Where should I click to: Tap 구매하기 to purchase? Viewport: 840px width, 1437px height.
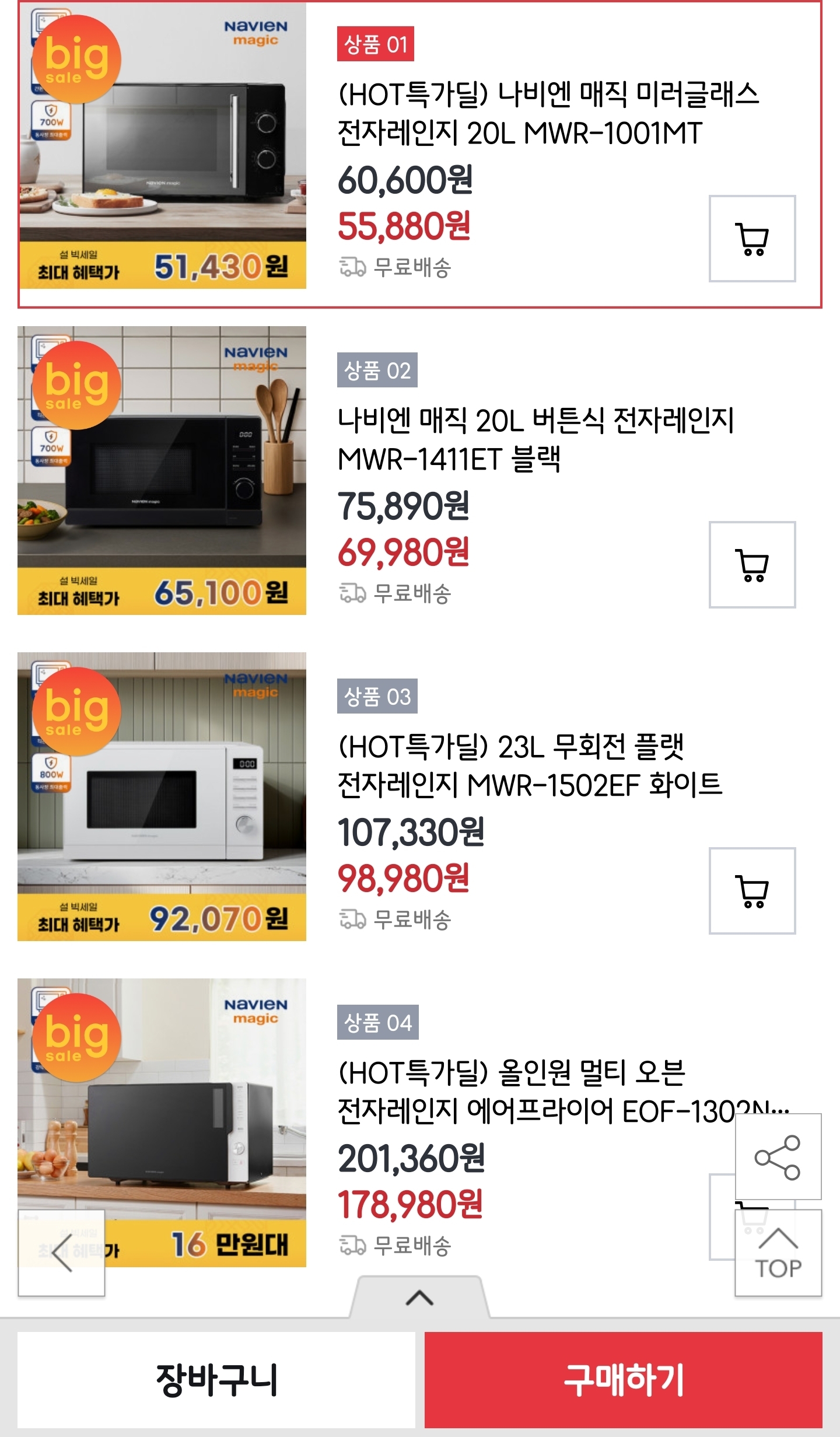click(x=623, y=1380)
